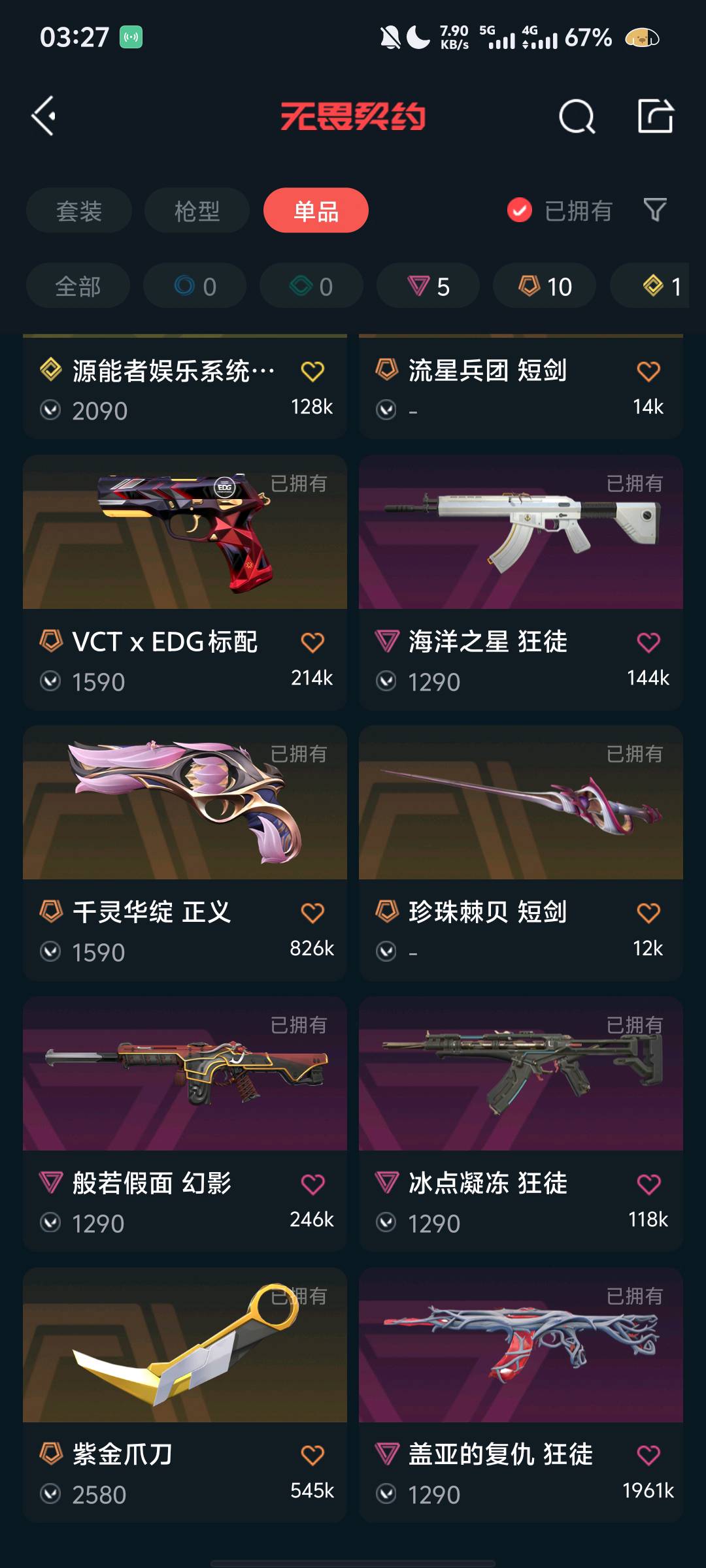706x1568 pixels.
Task: Select the 全部 rarity chip
Action: [x=78, y=286]
